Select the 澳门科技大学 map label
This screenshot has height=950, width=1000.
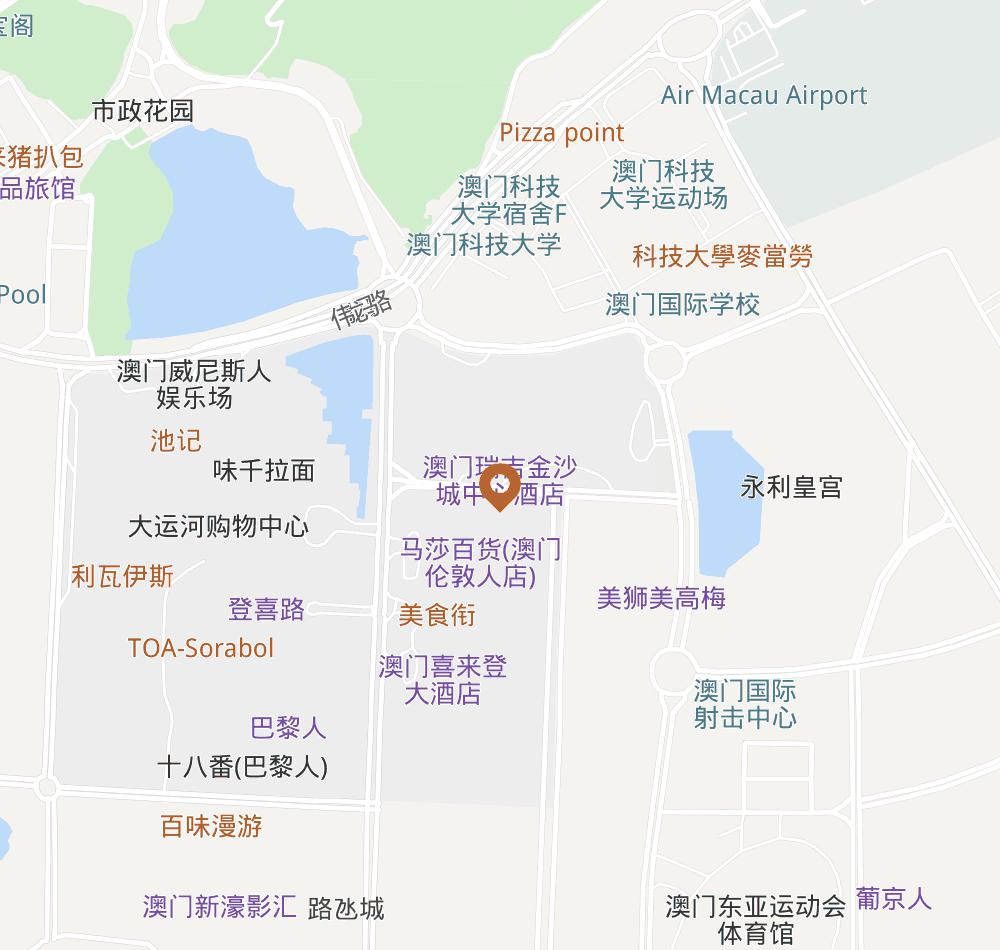click(x=484, y=245)
